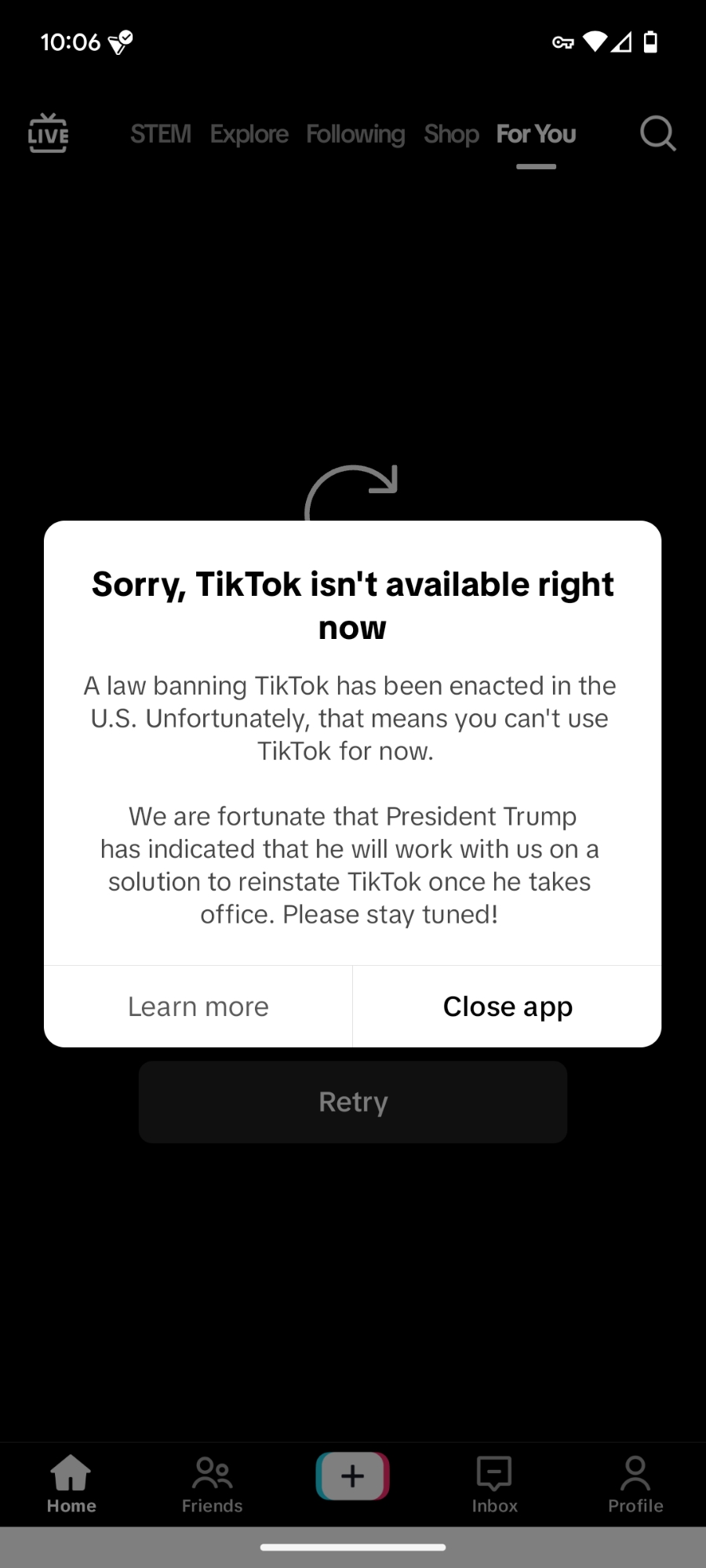Switch to the STEM tab

click(161, 134)
